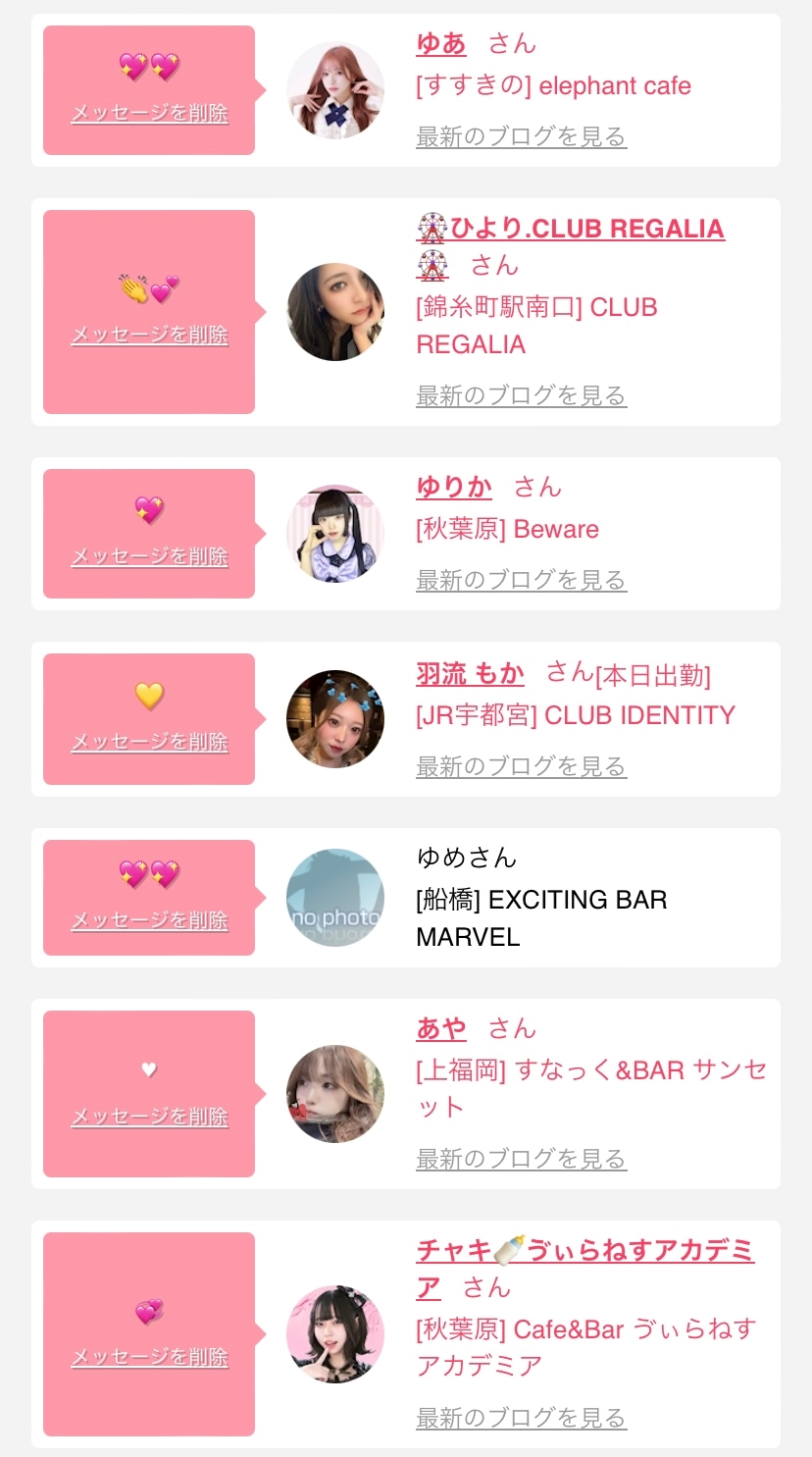View ゆりか's latest blog from Beware

521,581
